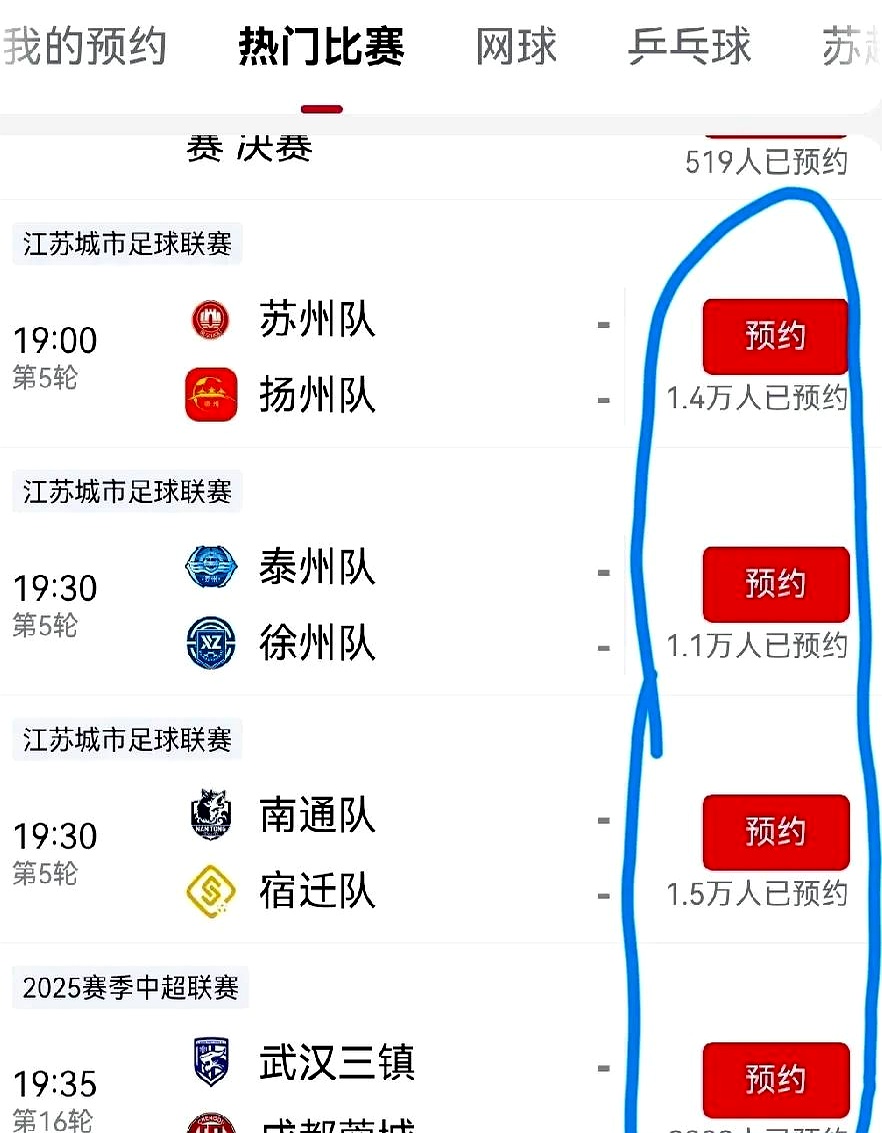Open the 江苏城市足球联赛 league label

tap(126, 243)
